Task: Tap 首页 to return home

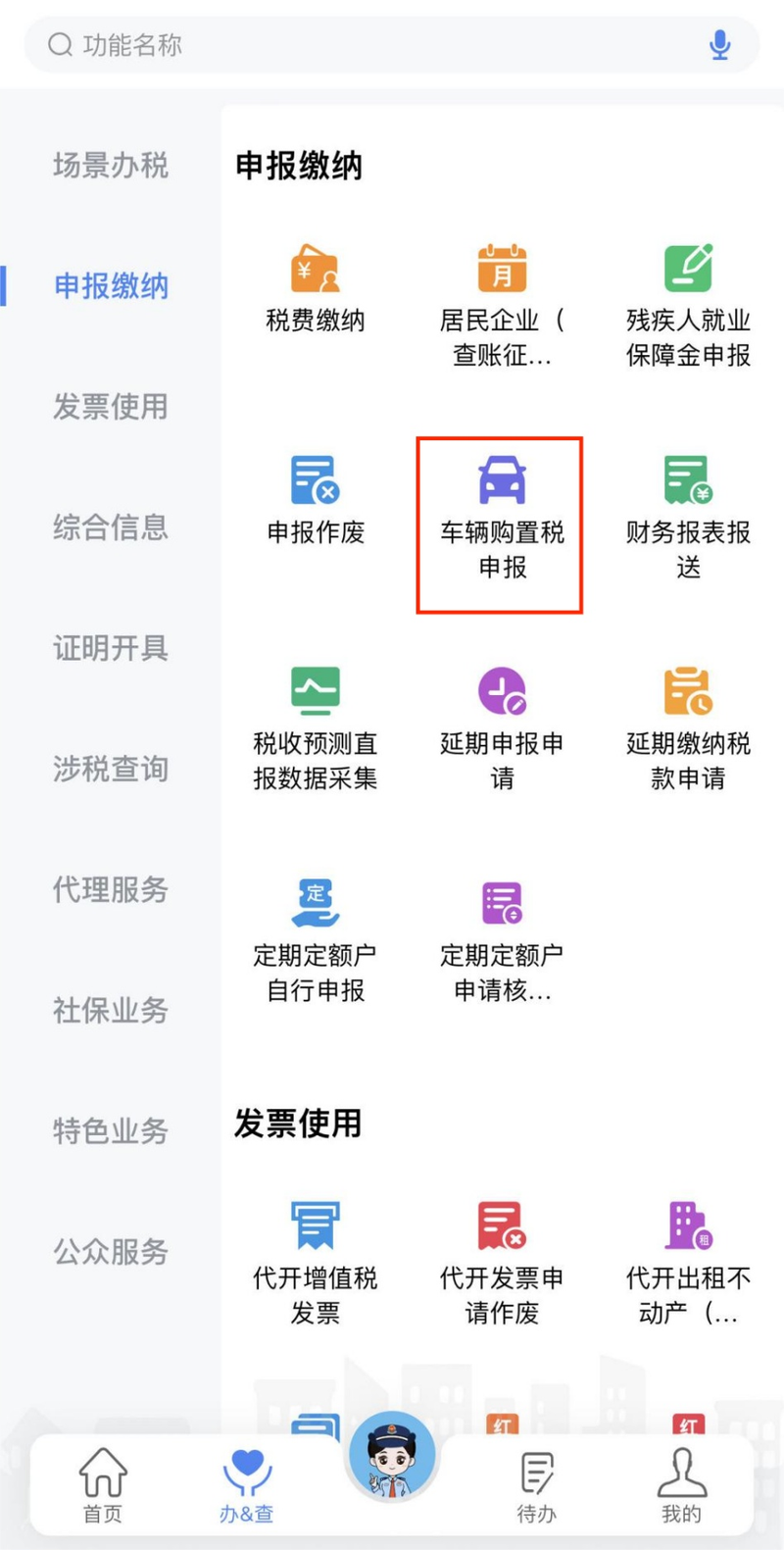Action: [x=101, y=1480]
